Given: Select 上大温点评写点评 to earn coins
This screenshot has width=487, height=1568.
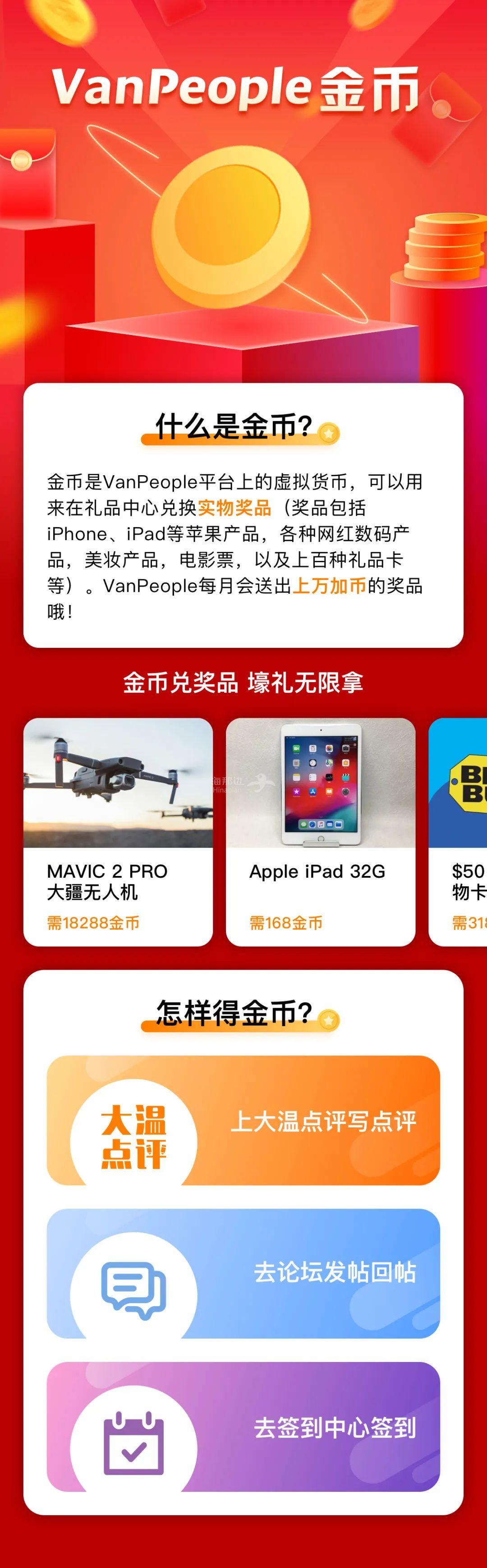Looking at the screenshot, I should 243,1121.
